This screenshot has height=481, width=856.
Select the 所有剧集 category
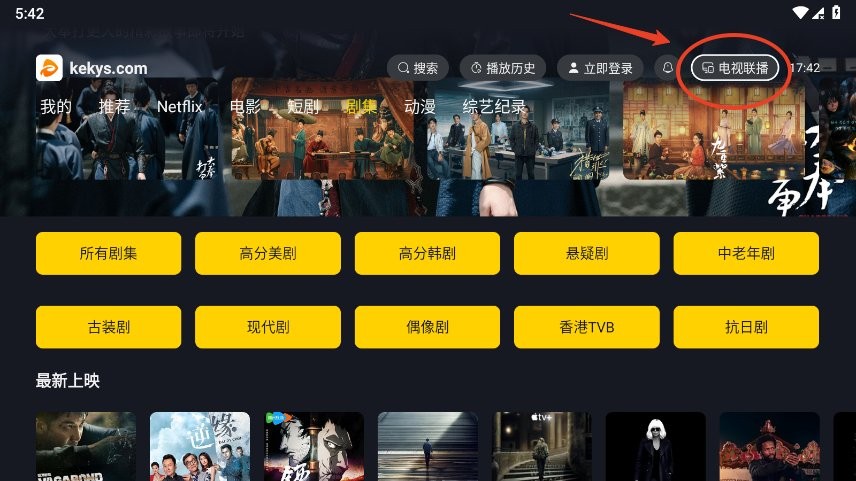[x=108, y=253]
